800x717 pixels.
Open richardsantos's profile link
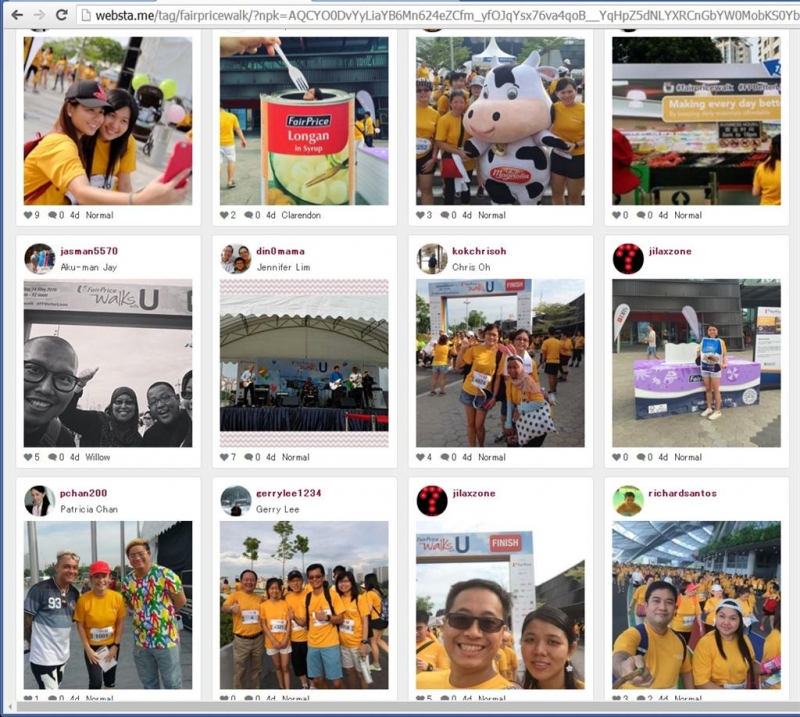tap(682, 493)
